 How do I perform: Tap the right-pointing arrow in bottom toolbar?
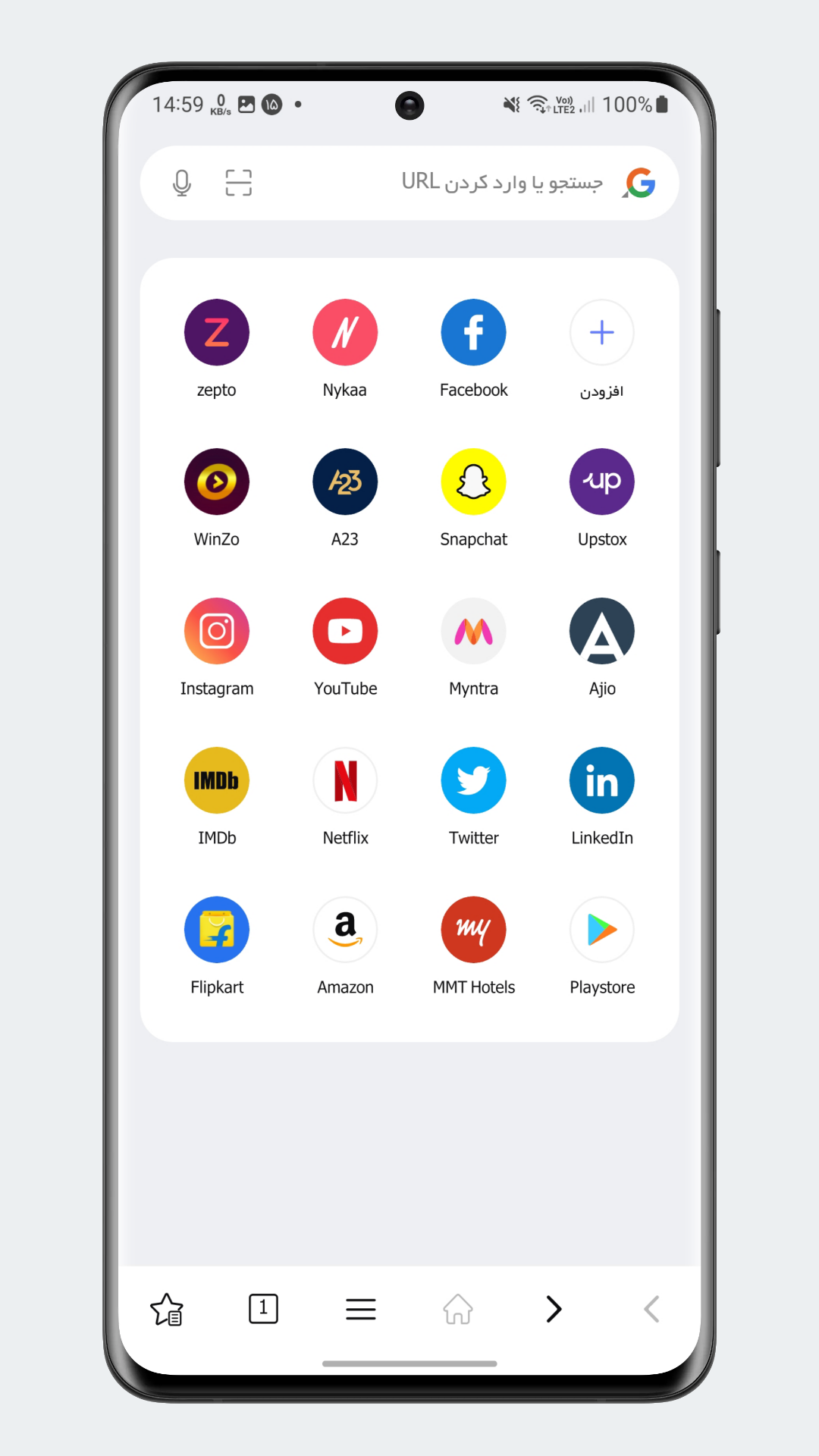pyautogui.click(x=554, y=1309)
